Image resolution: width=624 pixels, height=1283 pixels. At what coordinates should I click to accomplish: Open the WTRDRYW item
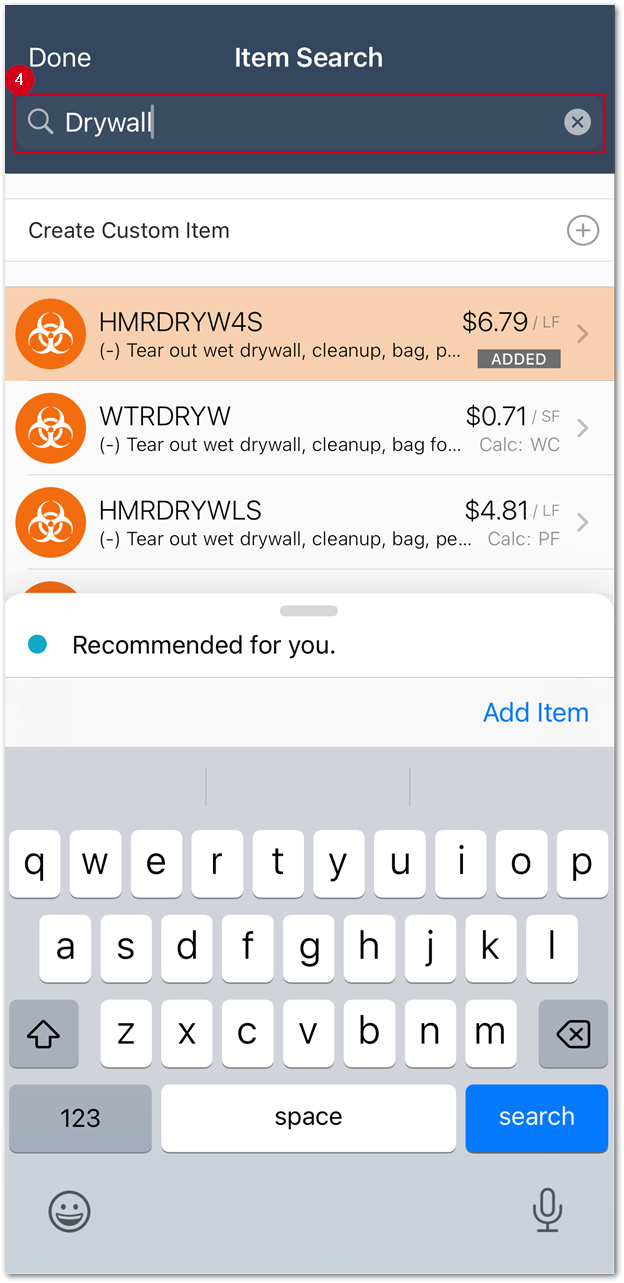click(300, 428)
